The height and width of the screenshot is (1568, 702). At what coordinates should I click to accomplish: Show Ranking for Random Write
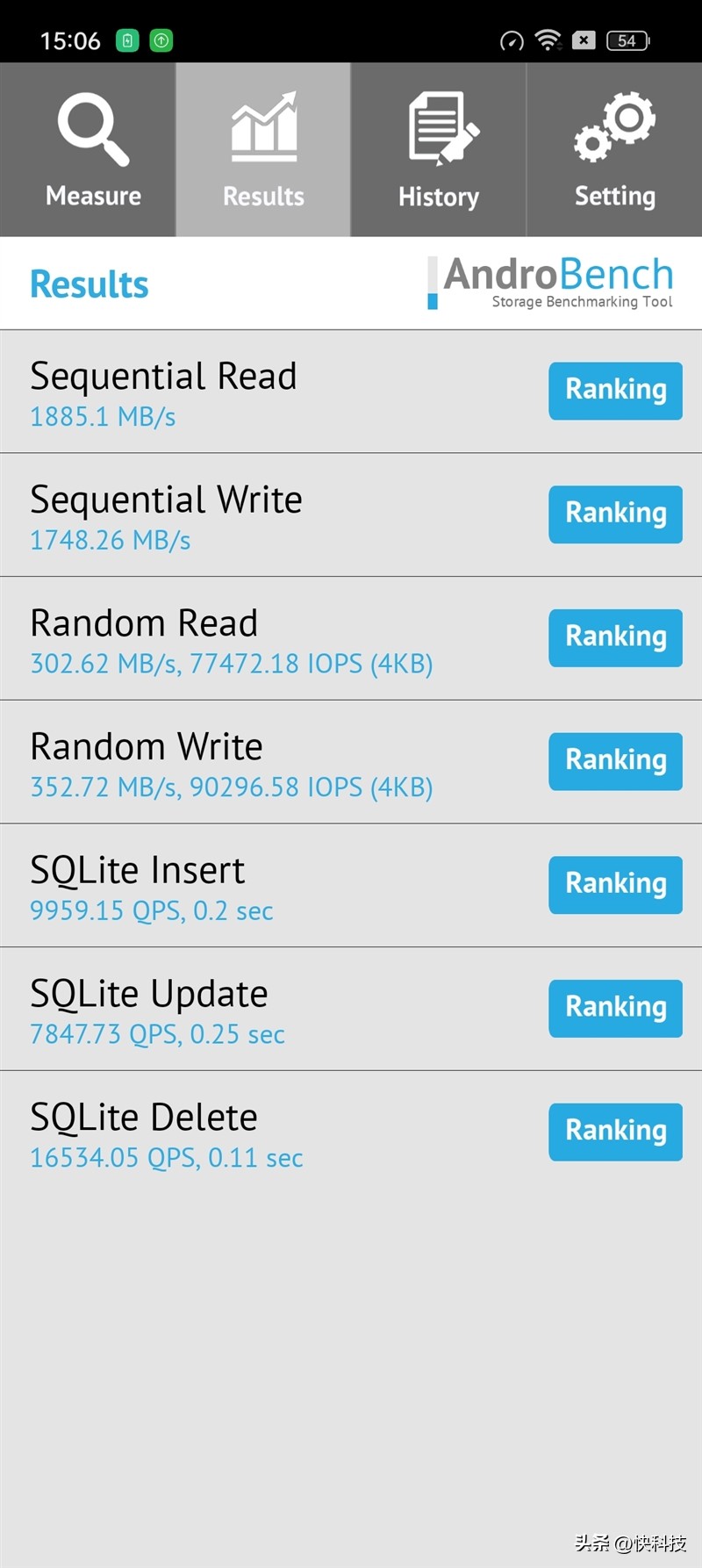[615, 761]
